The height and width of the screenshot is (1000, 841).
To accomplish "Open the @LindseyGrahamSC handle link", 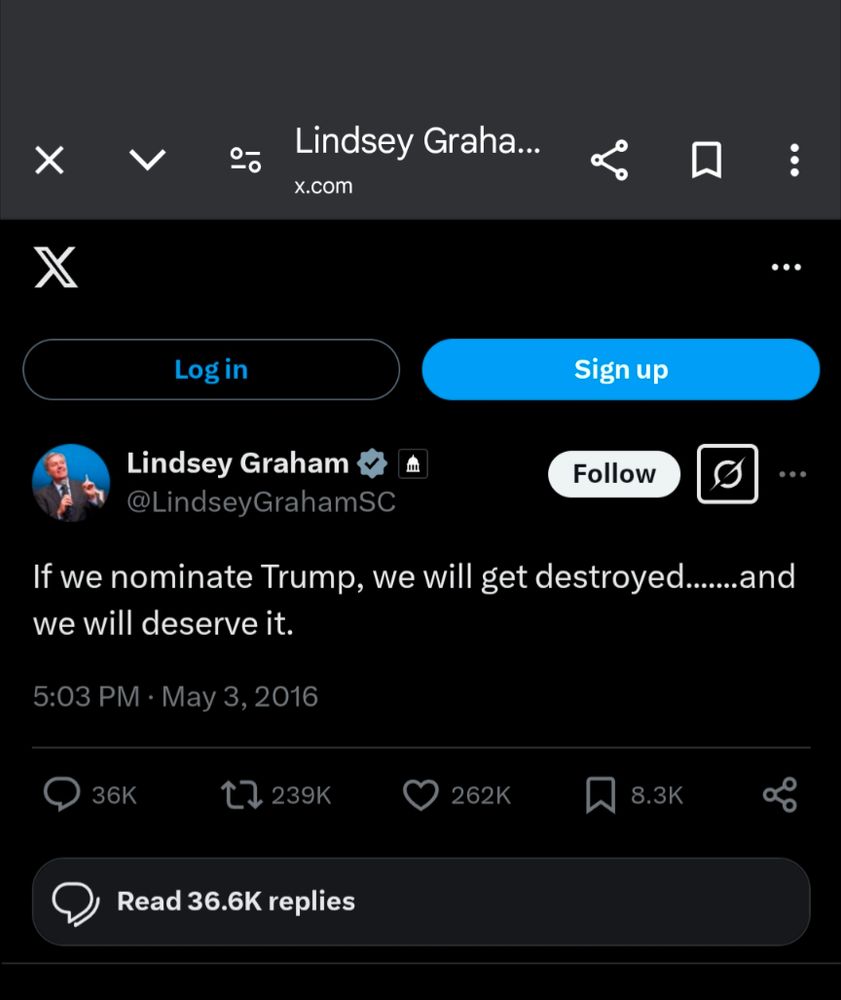I will click(261, 502).
